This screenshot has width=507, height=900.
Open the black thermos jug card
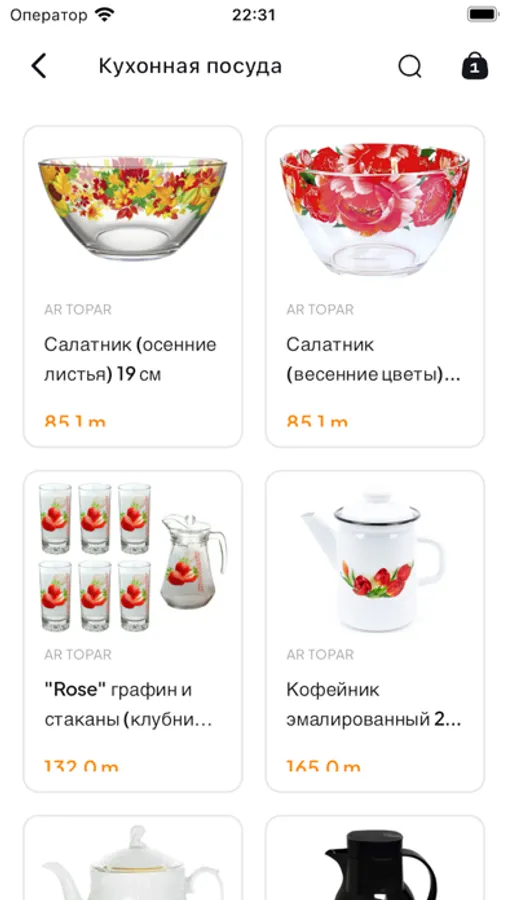tap(375, 858)
